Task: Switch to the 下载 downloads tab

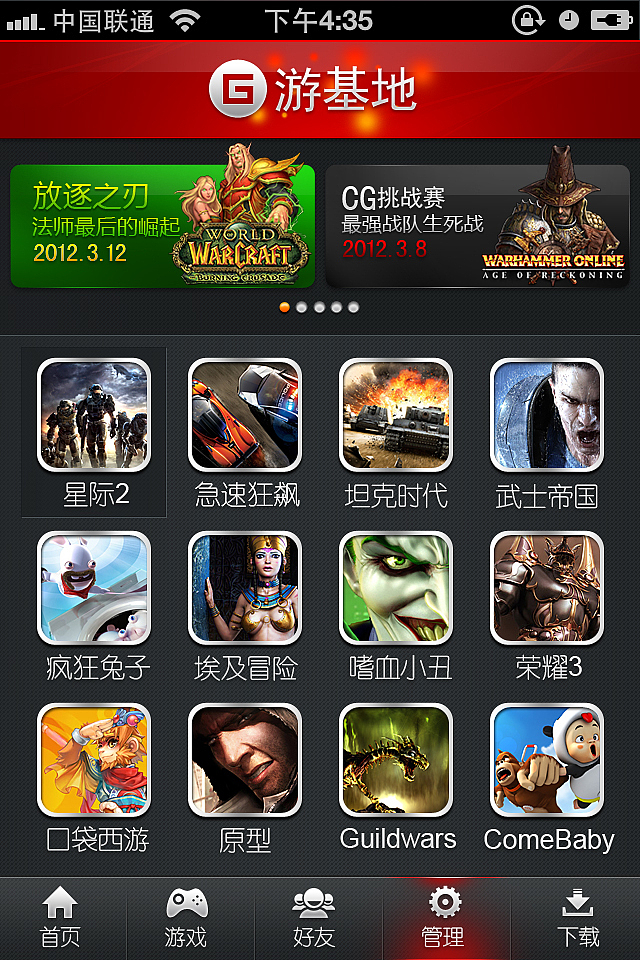Action: 577,918
